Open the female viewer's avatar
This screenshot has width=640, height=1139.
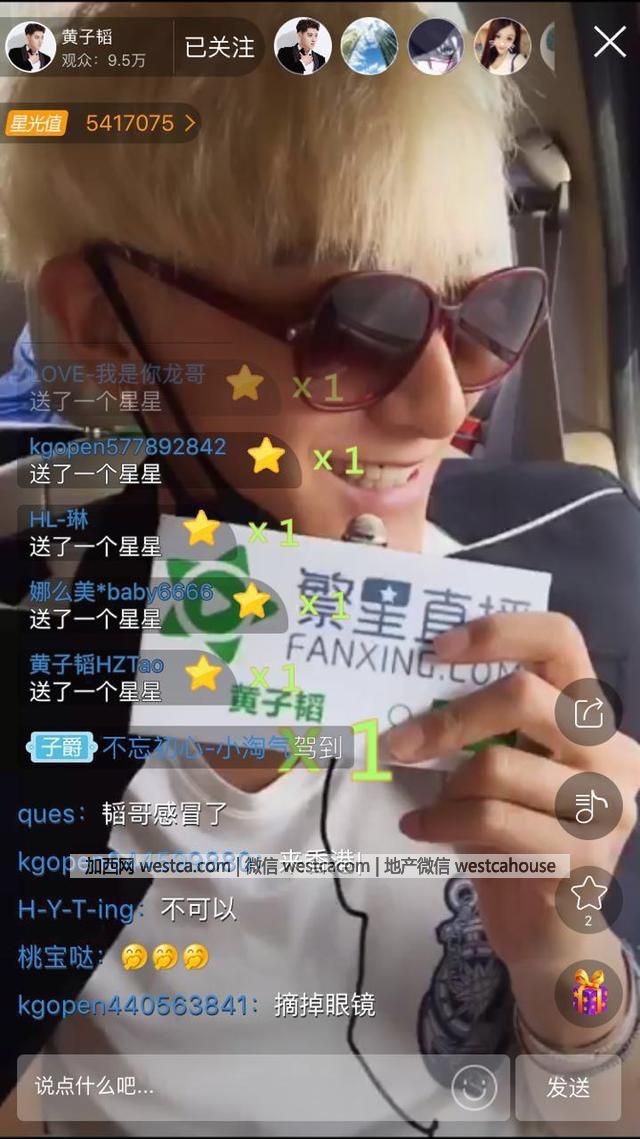click(502, 46)
